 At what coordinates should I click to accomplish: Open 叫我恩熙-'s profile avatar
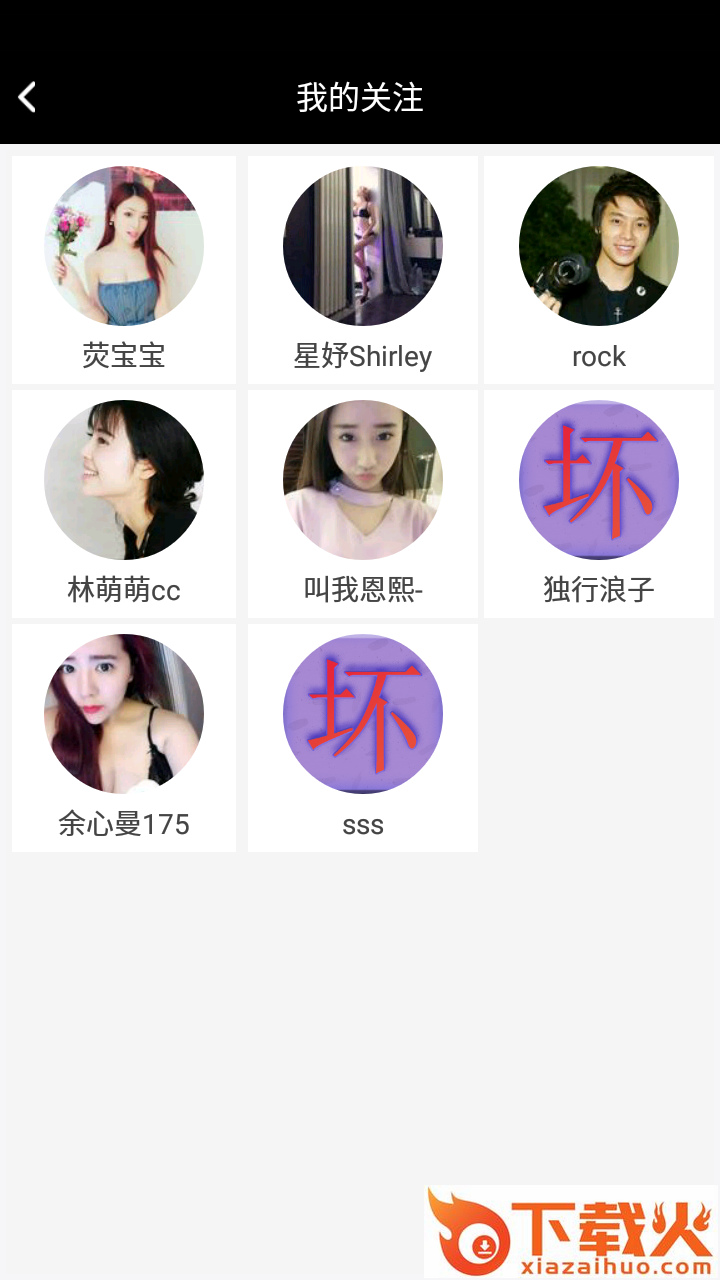coord(362,479)
